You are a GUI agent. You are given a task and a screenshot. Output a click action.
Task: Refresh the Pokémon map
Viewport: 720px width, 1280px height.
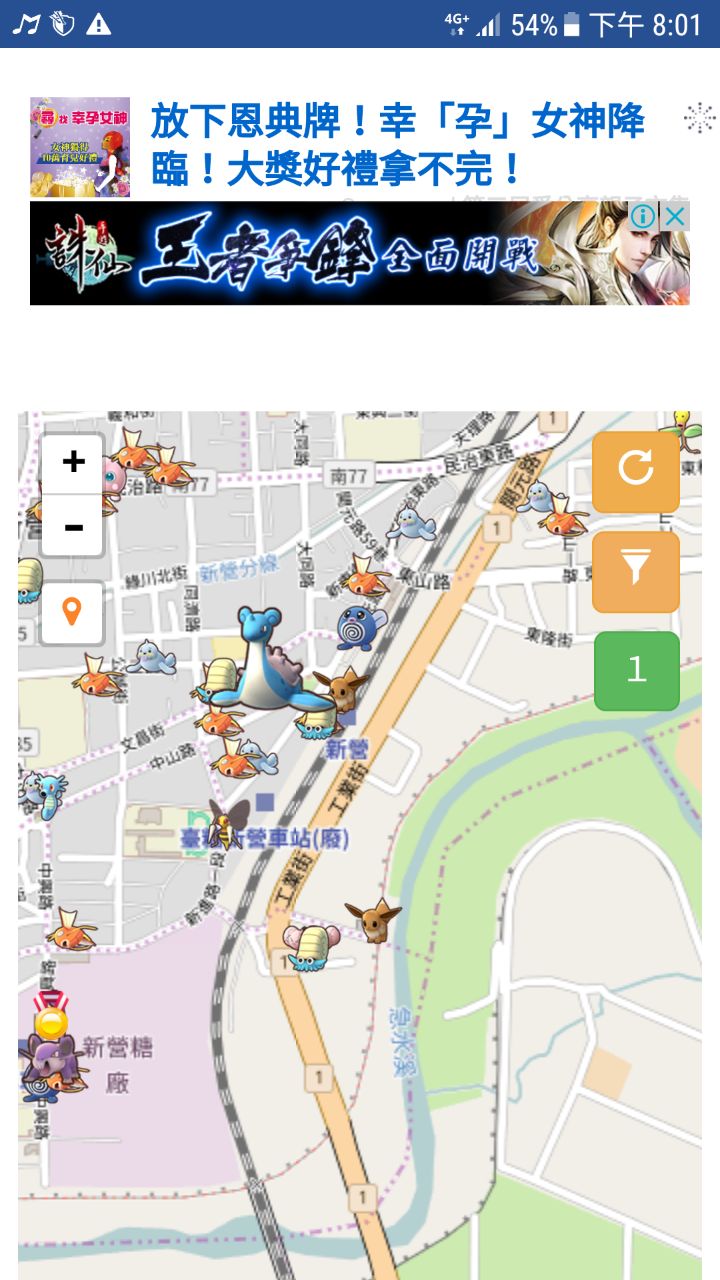point(636,469)
